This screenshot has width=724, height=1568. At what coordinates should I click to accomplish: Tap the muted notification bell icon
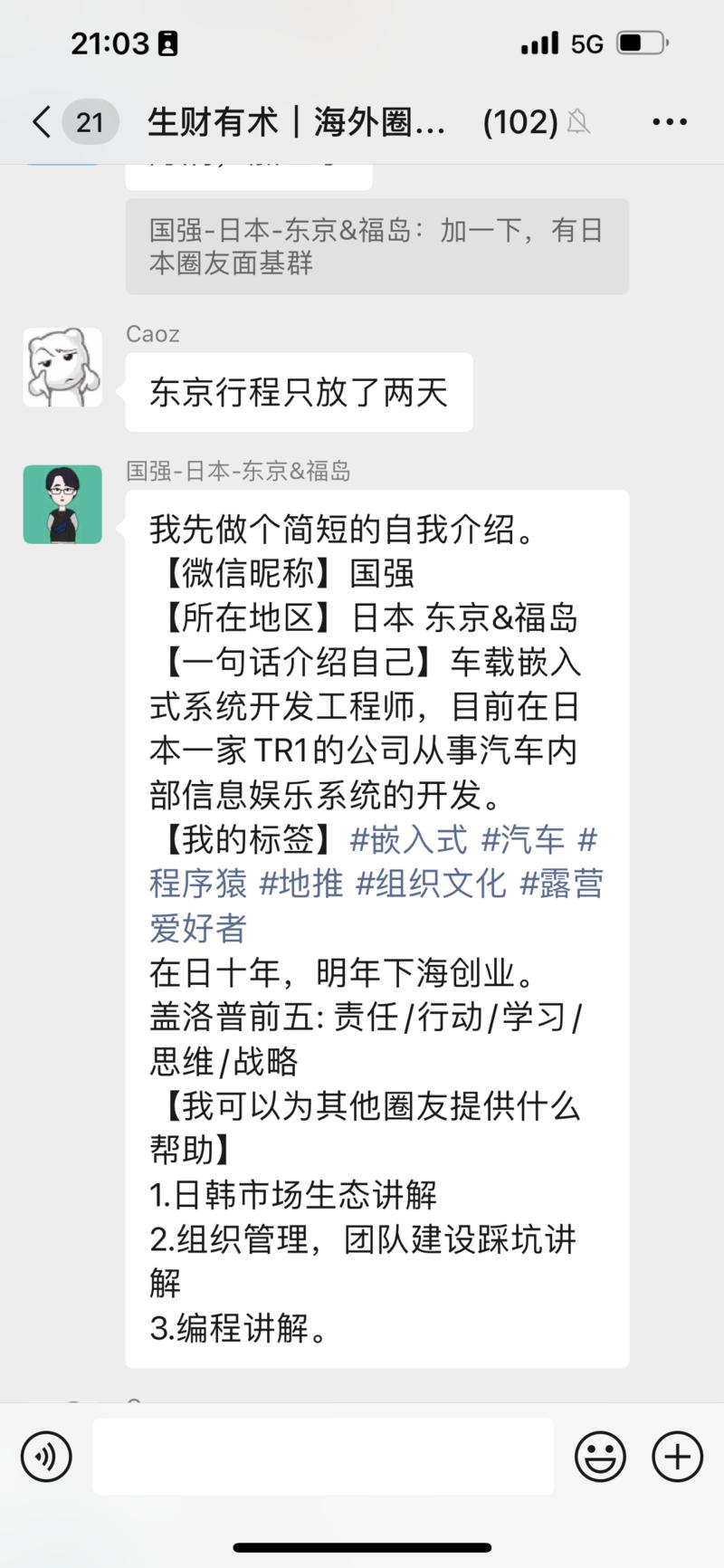[x=580, y=122]
